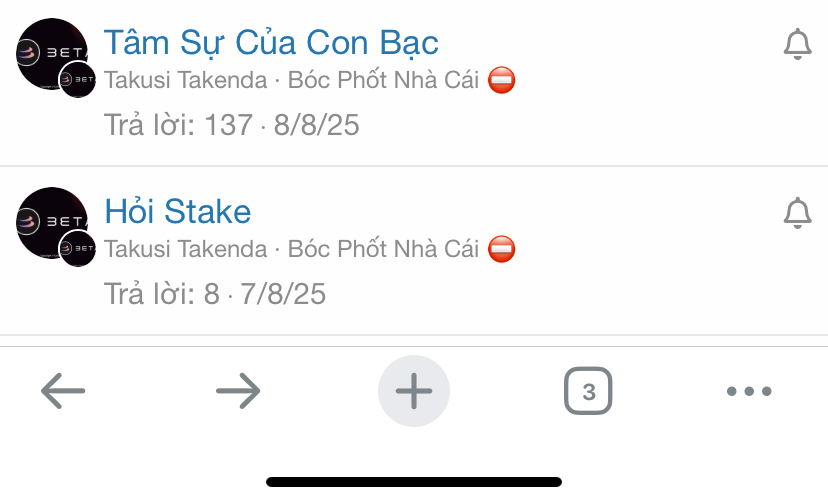This screenshot has height=503, width=828.
Task: Open the Hỏi Stake thread
Action: click(177, 212)
